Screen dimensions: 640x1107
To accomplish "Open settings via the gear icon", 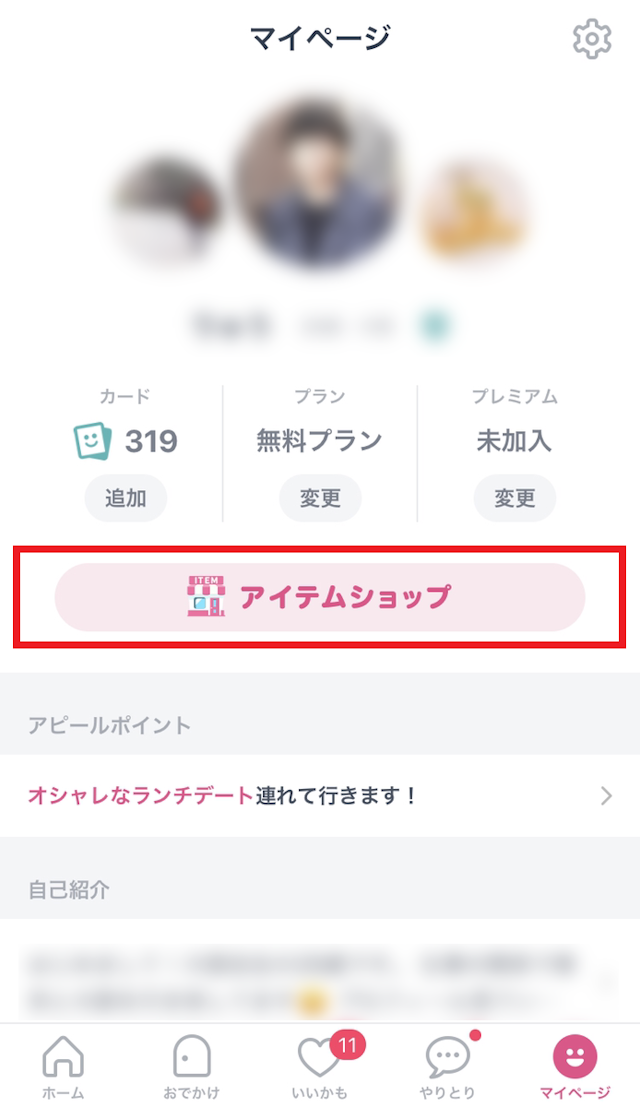I will pos(592,39).
